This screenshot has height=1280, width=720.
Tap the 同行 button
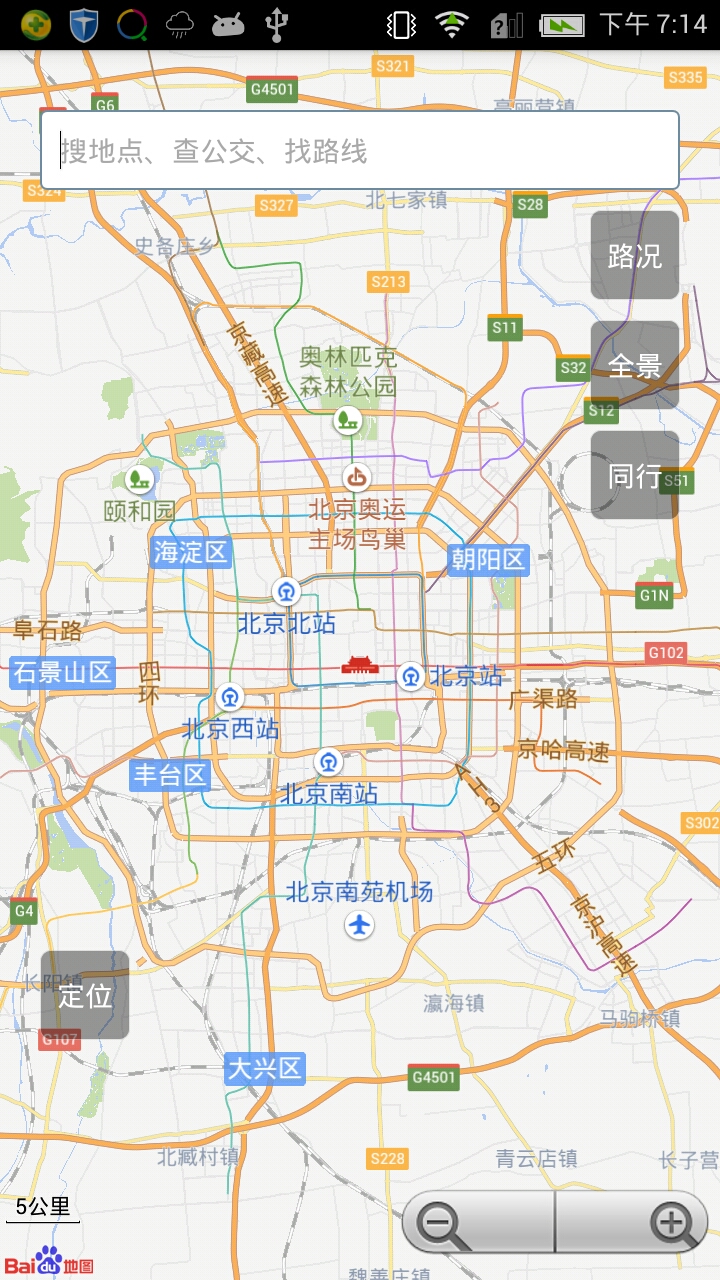point(635,475)
